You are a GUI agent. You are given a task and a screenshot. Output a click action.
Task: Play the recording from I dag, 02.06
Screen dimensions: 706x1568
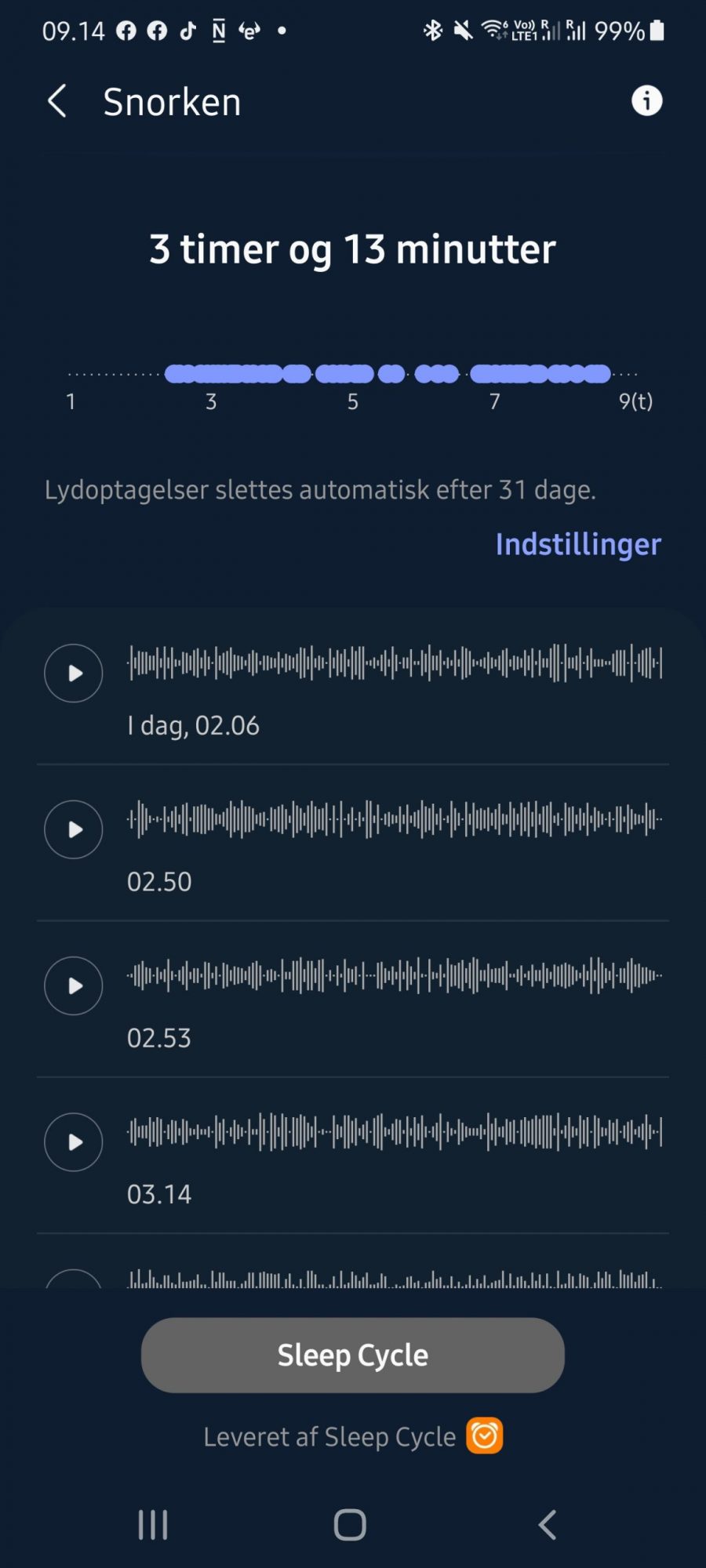tap(74, 673)
